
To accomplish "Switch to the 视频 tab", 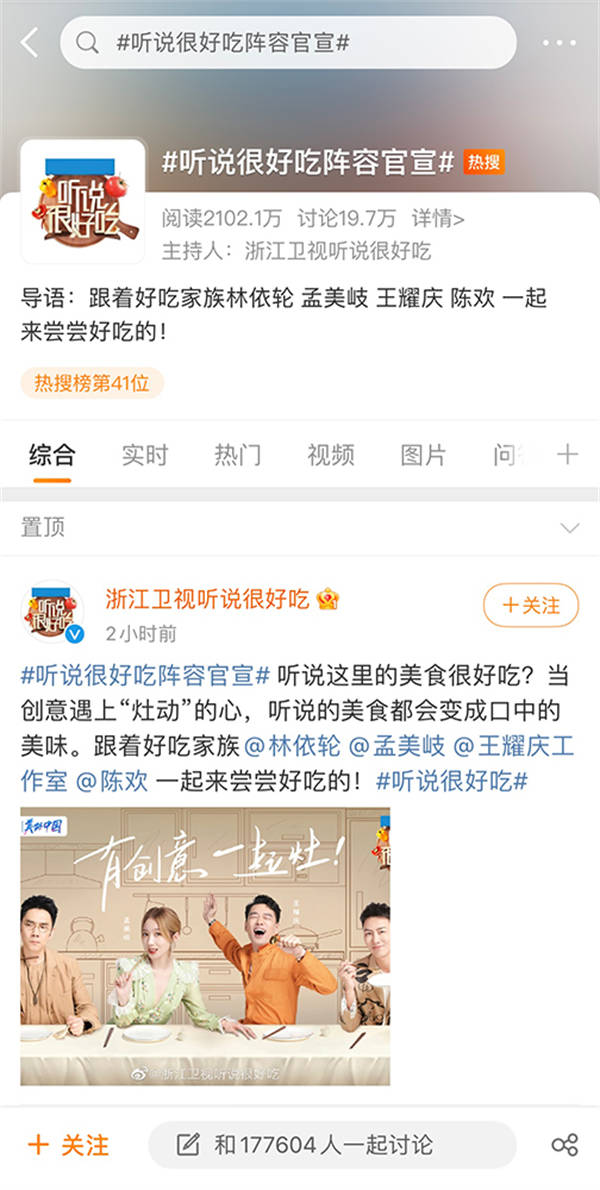I will (330, 455).
